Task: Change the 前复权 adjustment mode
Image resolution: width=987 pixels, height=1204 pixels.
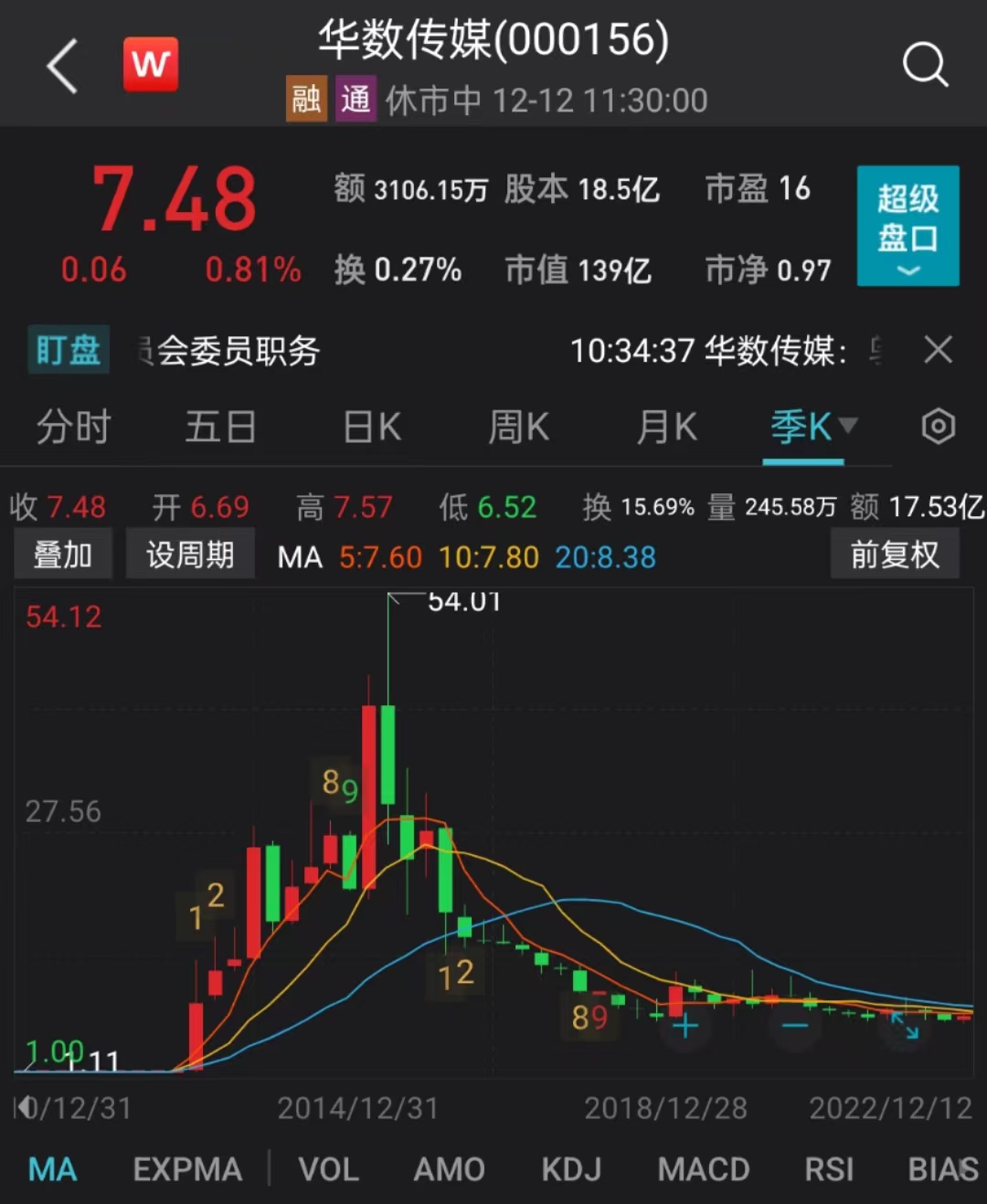Action: [x=894, y=554]
